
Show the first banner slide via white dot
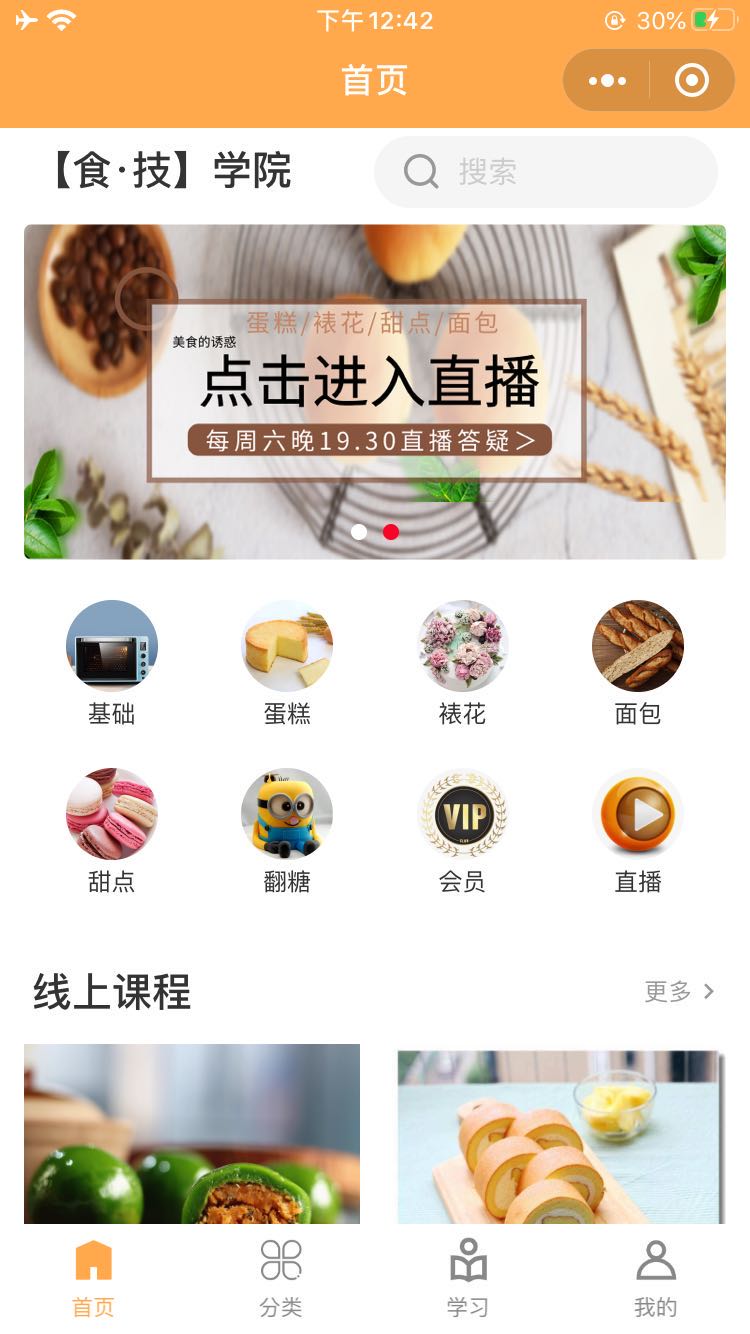point(359,532)
